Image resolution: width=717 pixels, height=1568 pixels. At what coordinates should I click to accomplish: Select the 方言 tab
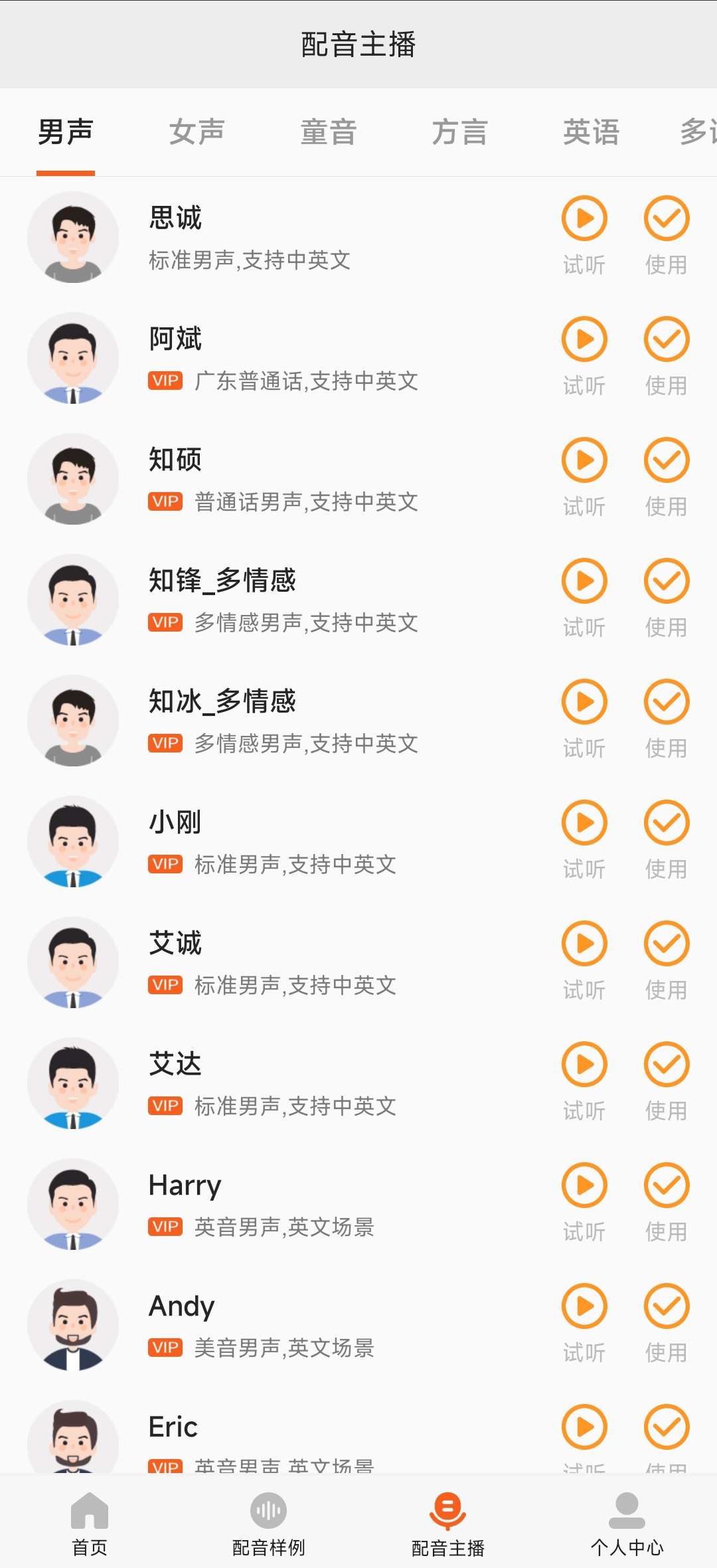[459, 132]
